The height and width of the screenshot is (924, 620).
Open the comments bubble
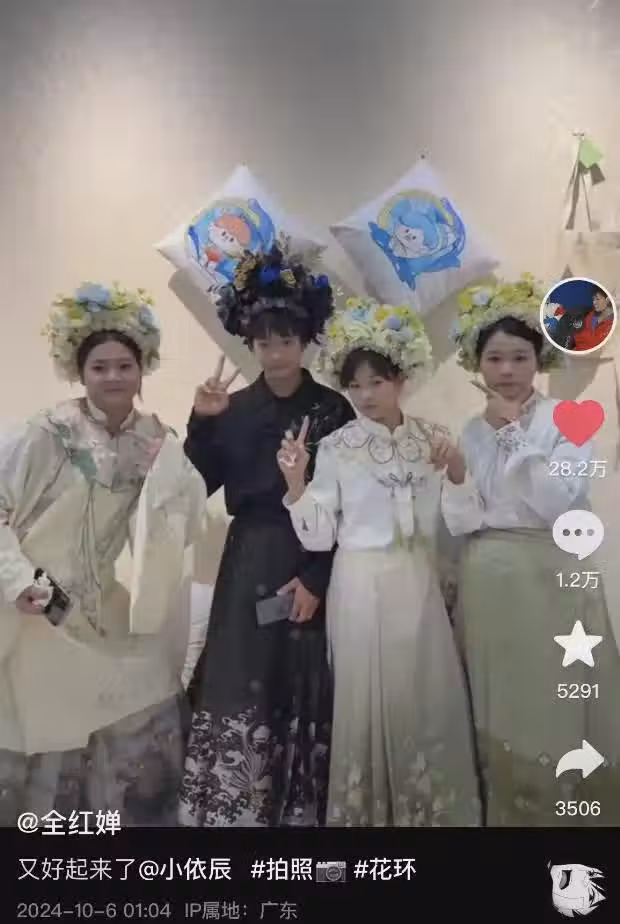pyautogui.click(x=578, y=535)
